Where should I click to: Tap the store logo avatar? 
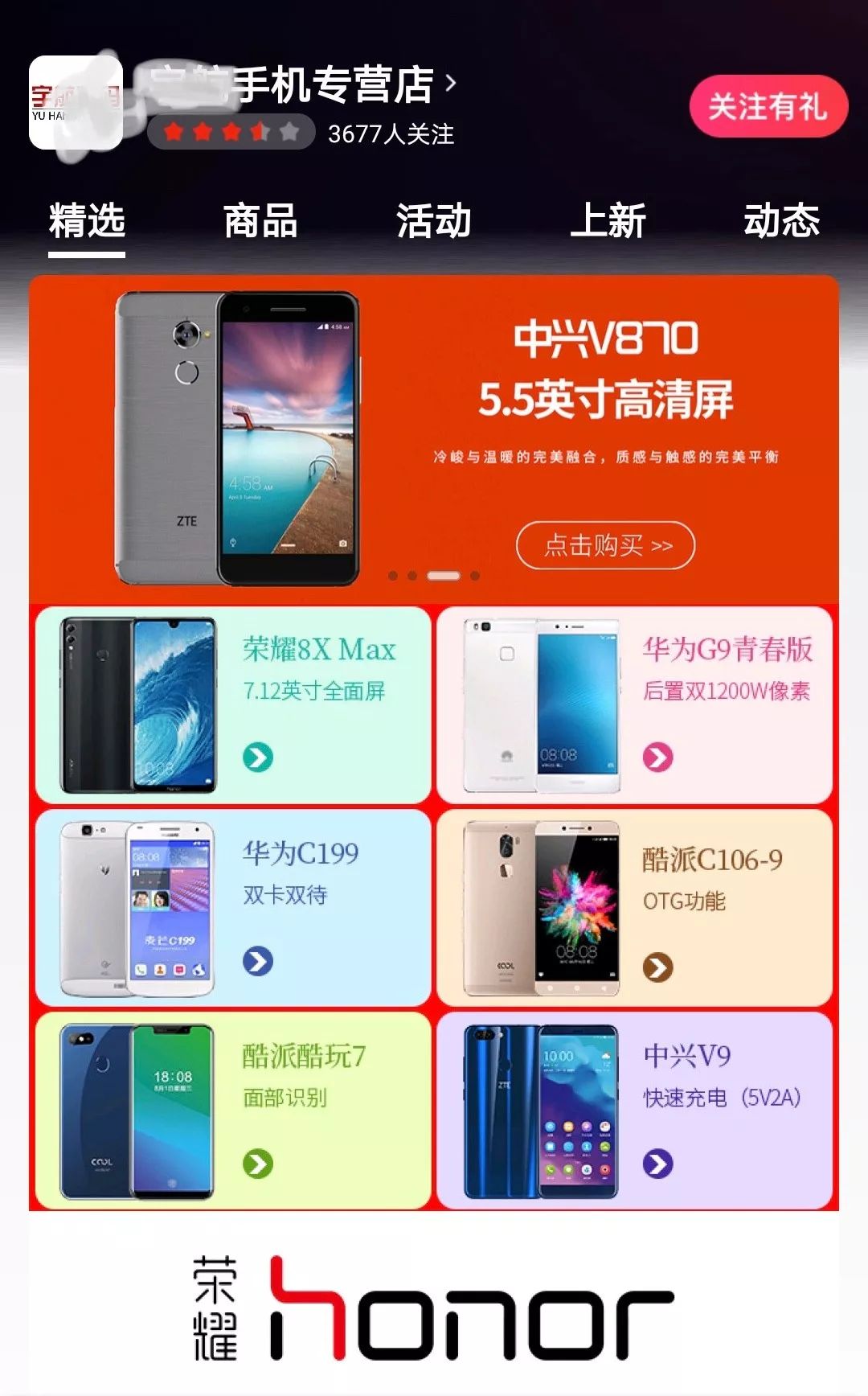coord(76,103)
